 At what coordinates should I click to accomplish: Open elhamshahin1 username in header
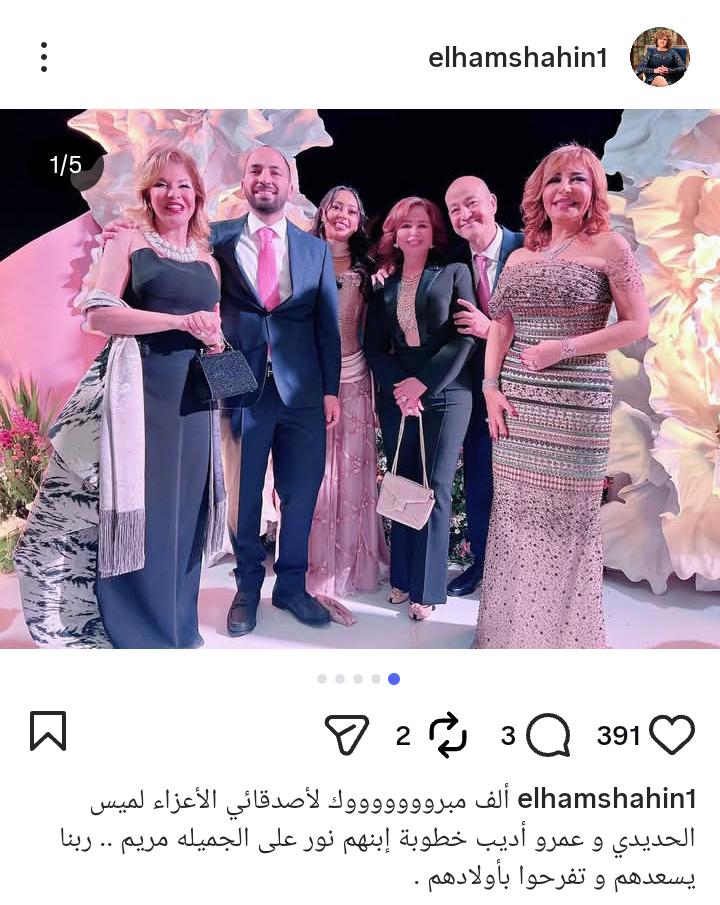[x=517, y=58]
